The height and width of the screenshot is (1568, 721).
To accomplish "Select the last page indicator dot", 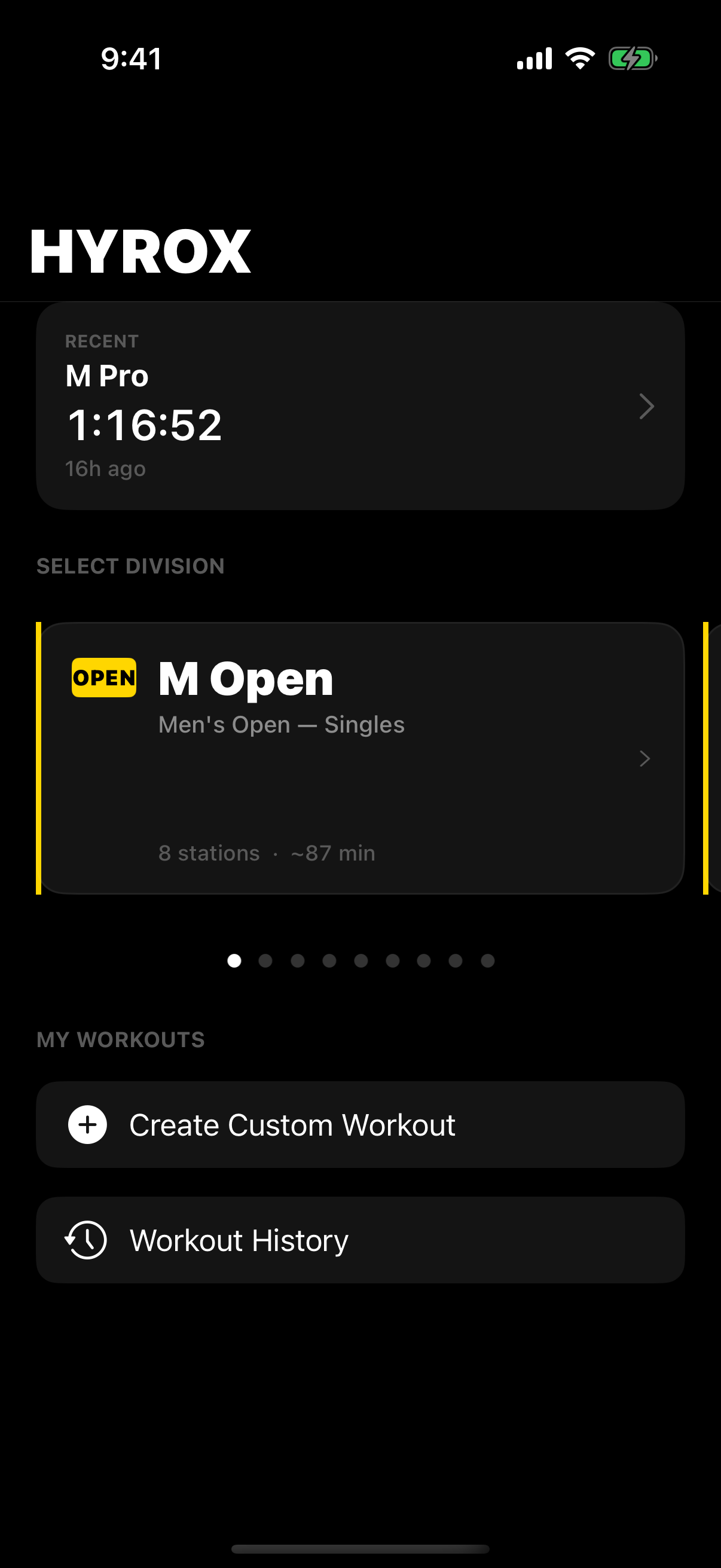I will [487, 961].
